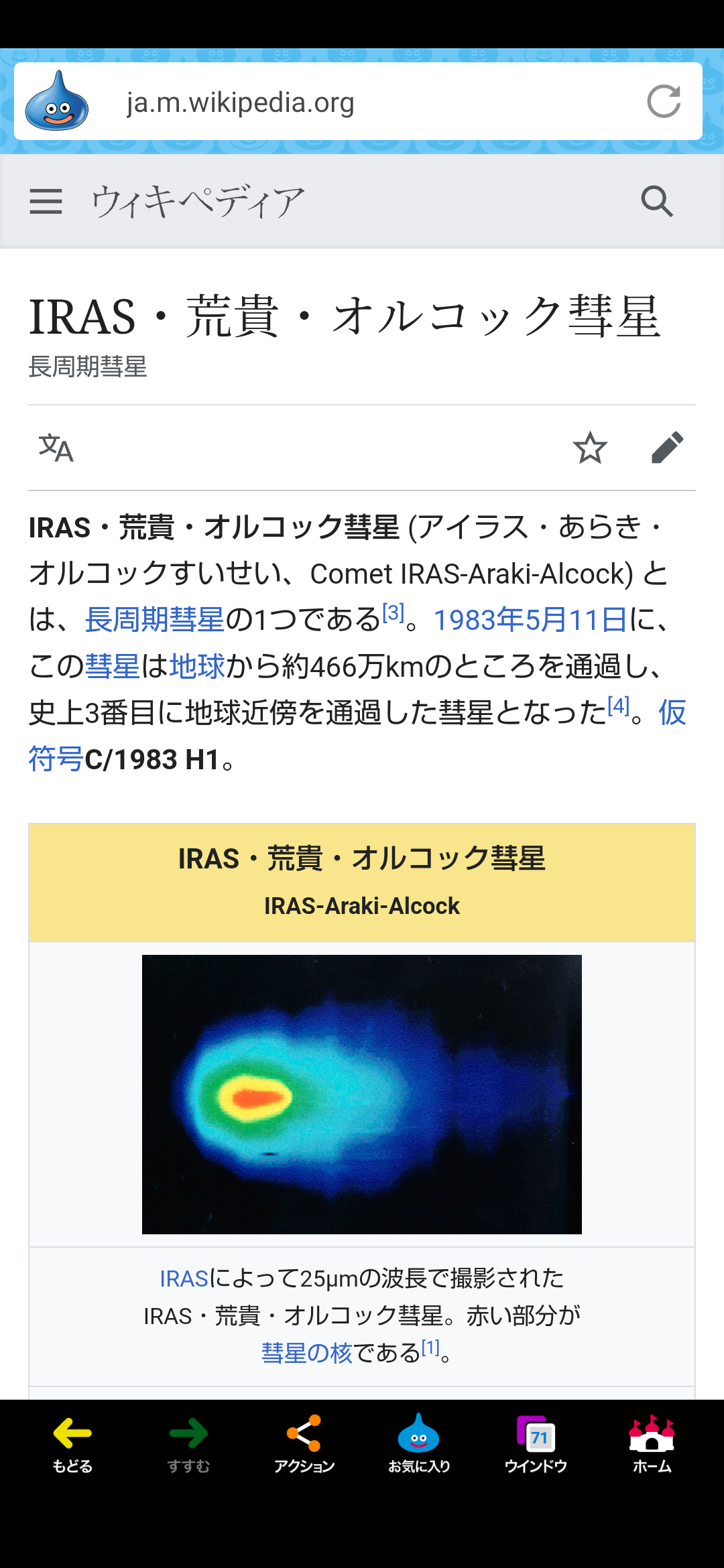Open Wikipedia search magnifier
Screen dimensions: 724x1568
tap(657, 201)
